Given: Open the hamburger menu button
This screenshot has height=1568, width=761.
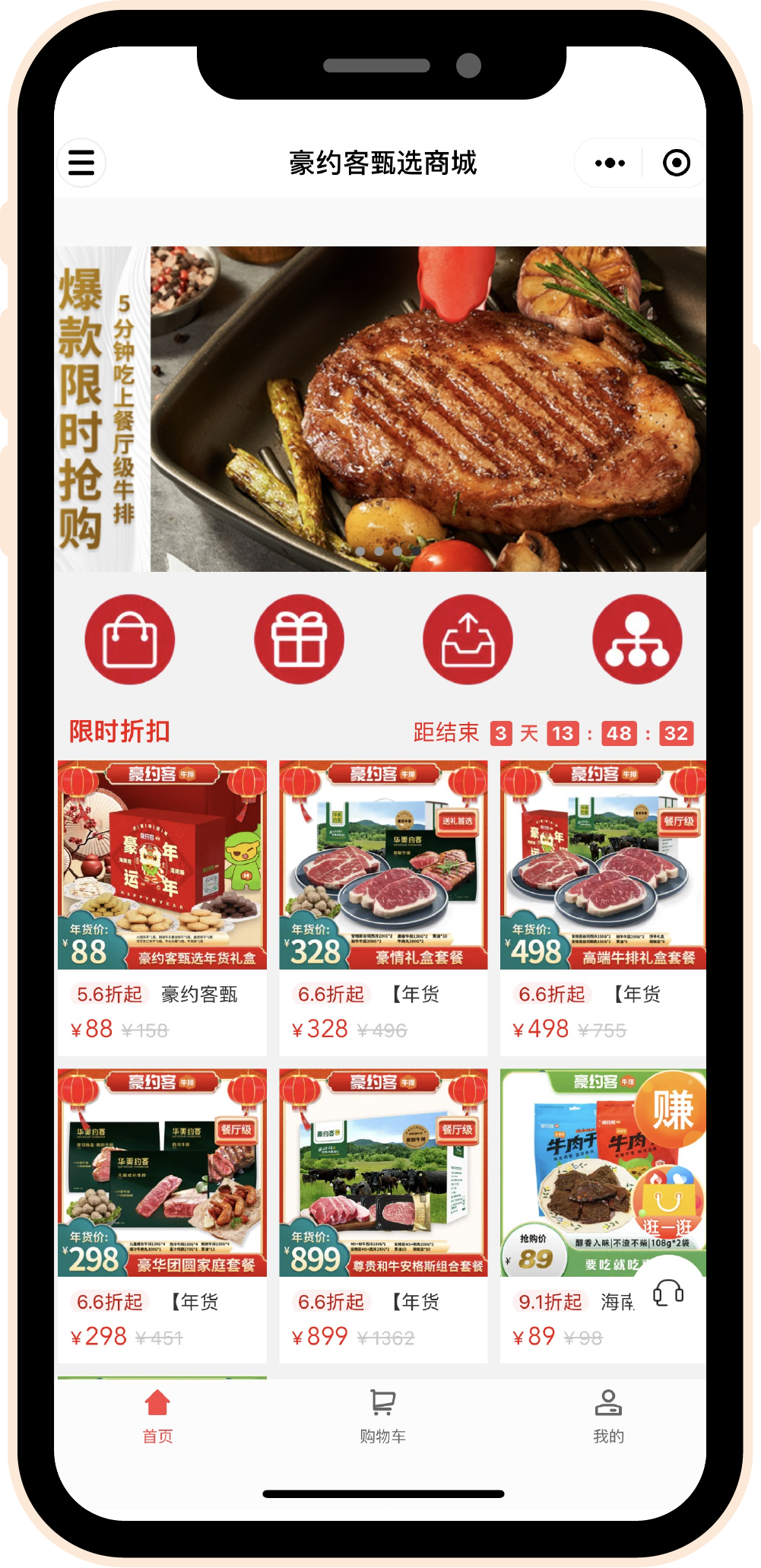Looking at the screenshot, I should (81, 163).
